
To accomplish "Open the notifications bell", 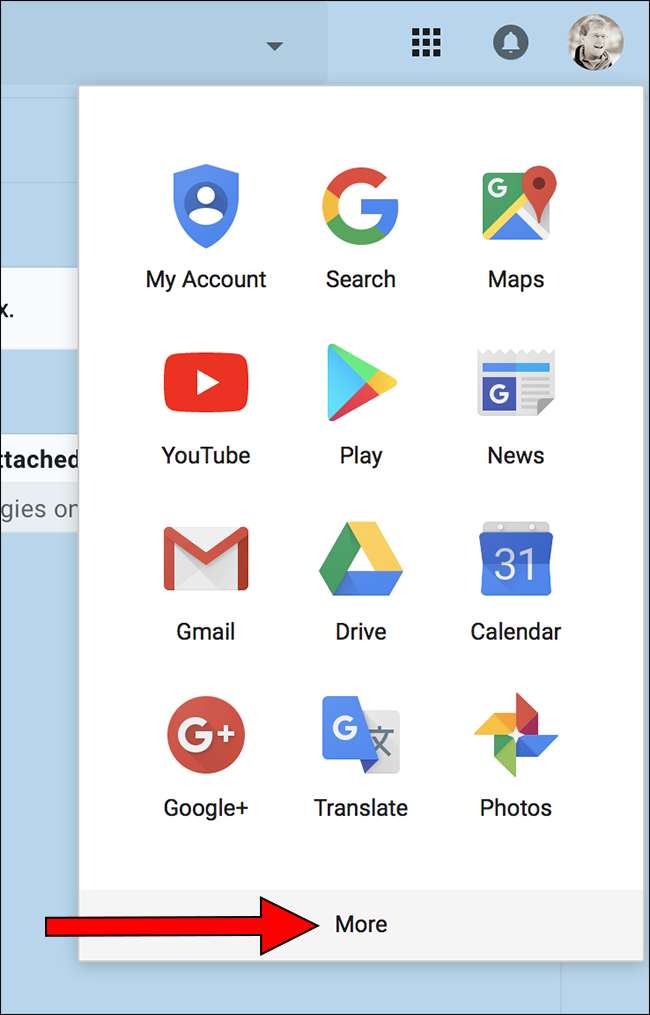I will pos(511,42).
